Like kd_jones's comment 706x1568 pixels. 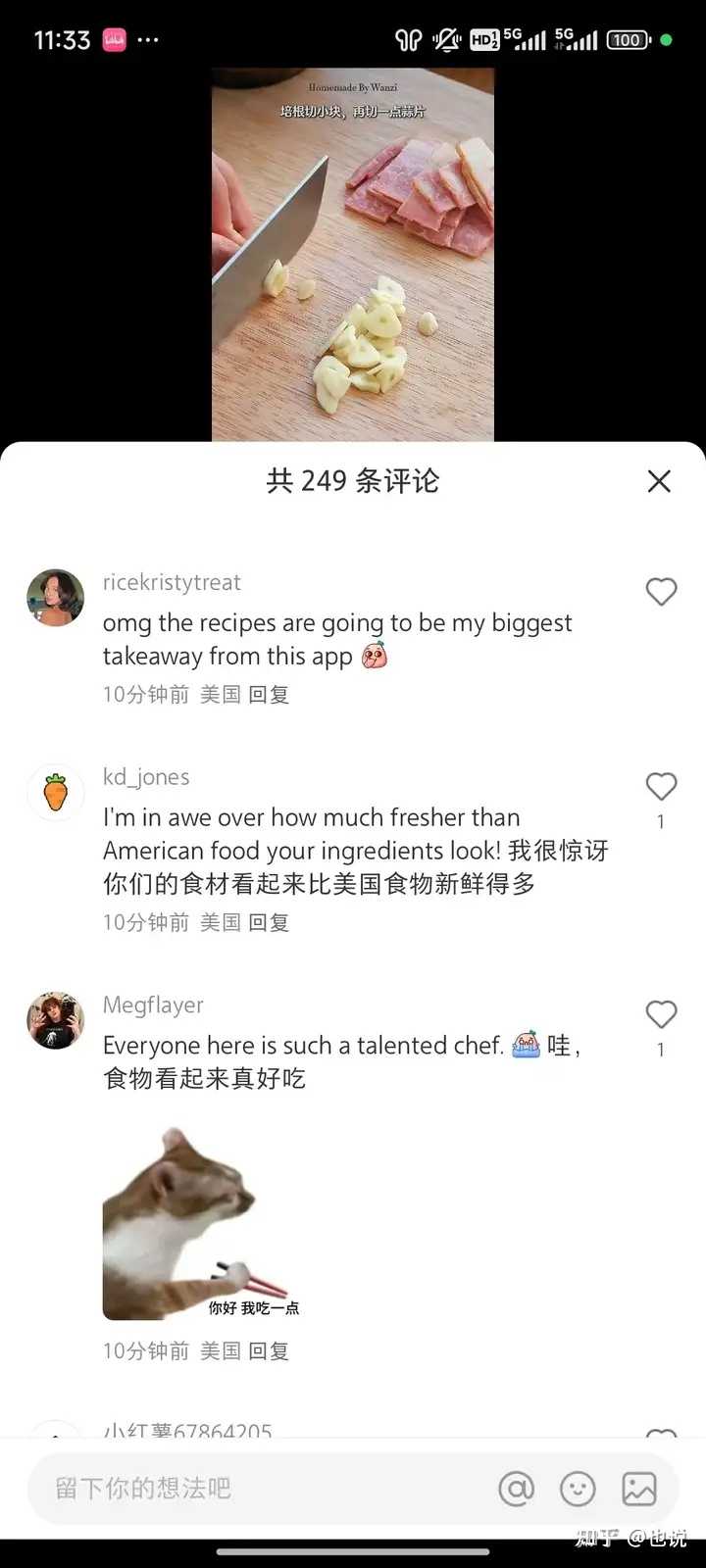(661, 786)
